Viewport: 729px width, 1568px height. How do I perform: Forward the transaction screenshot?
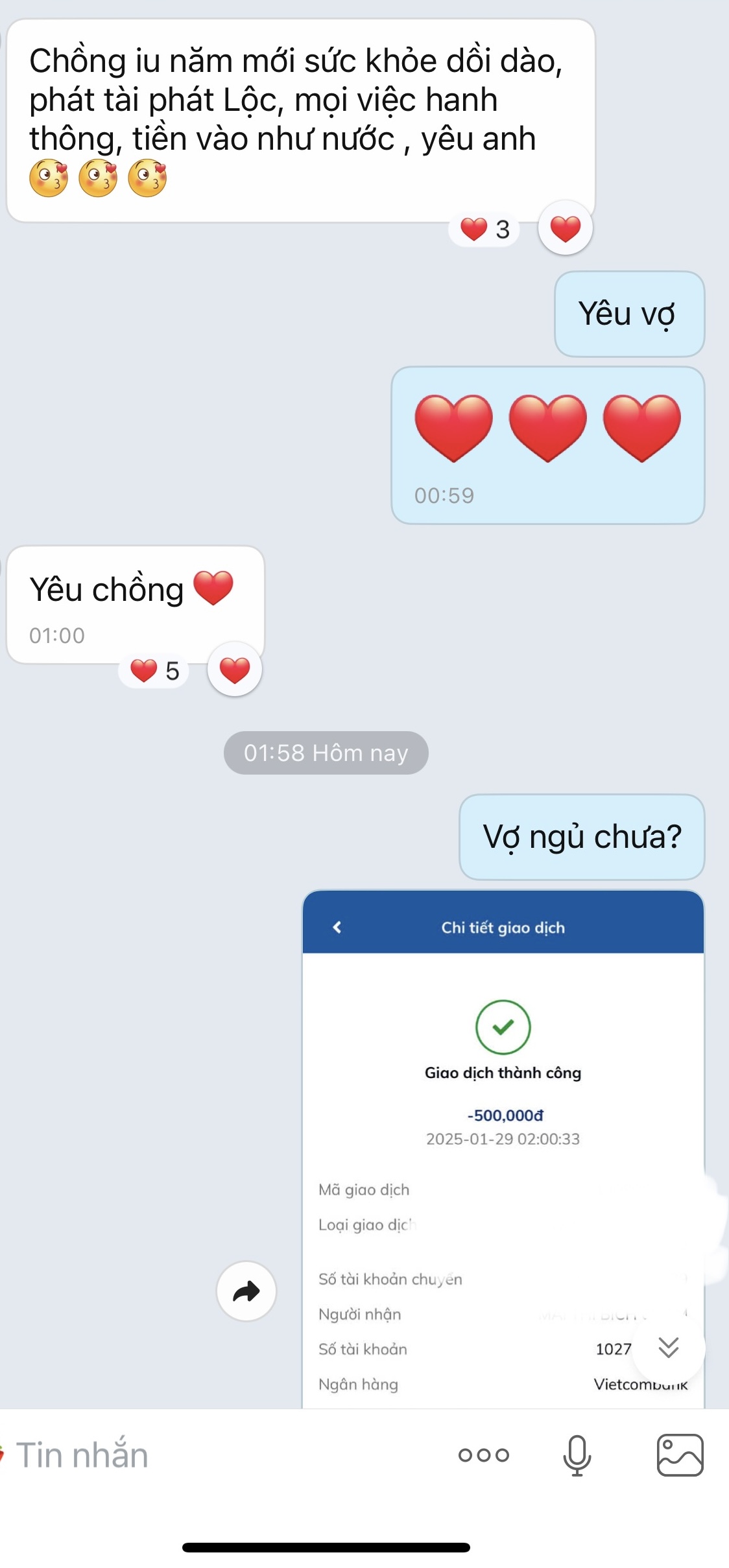click(x=246, y=1291)
